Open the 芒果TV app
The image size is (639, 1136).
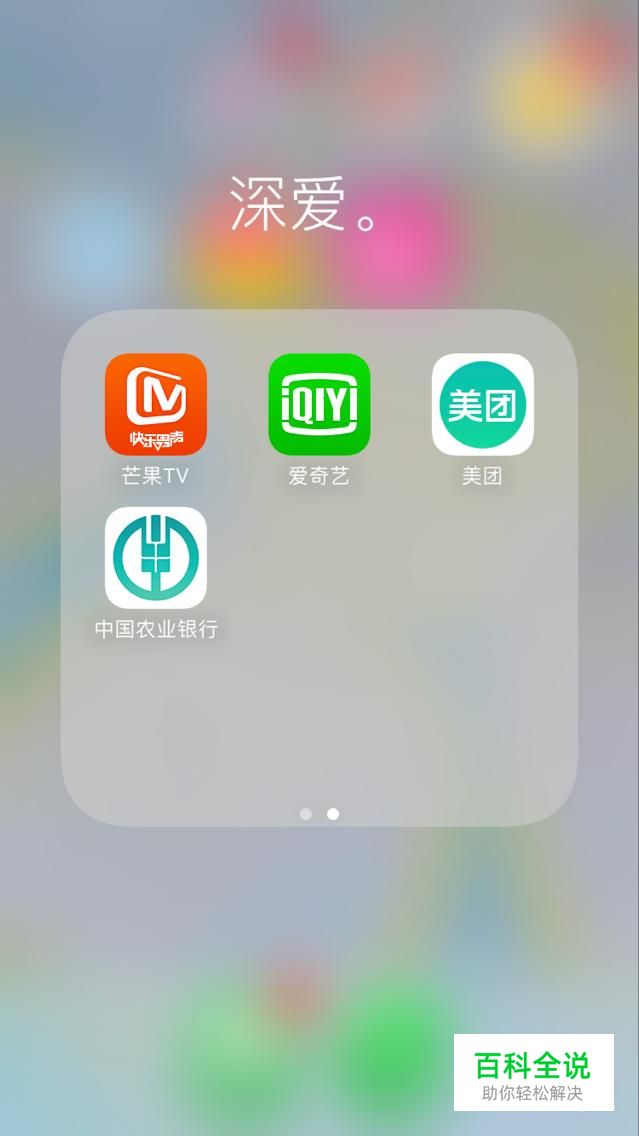tap(155, 404)
